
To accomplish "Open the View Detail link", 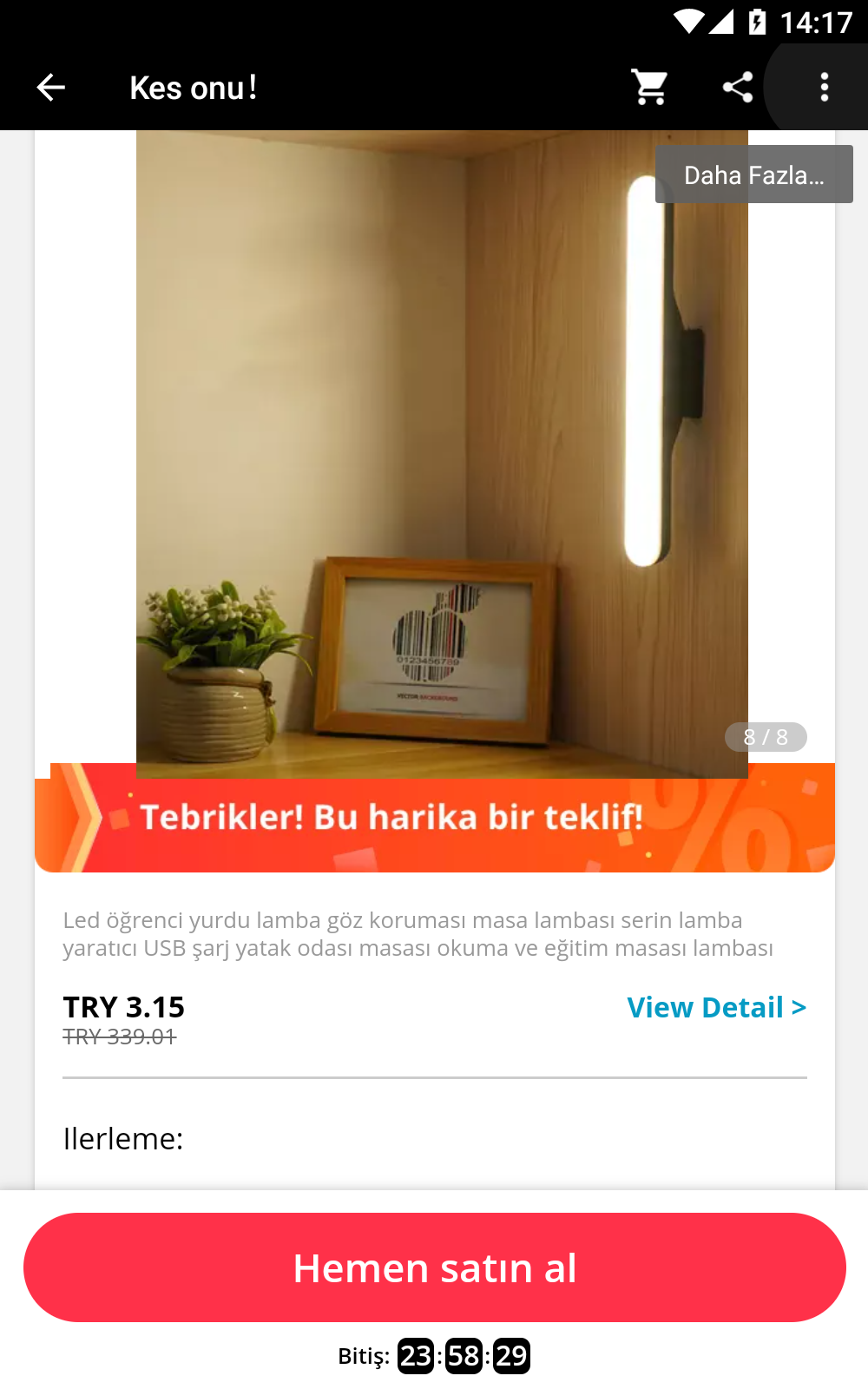I will point(716,1007).
